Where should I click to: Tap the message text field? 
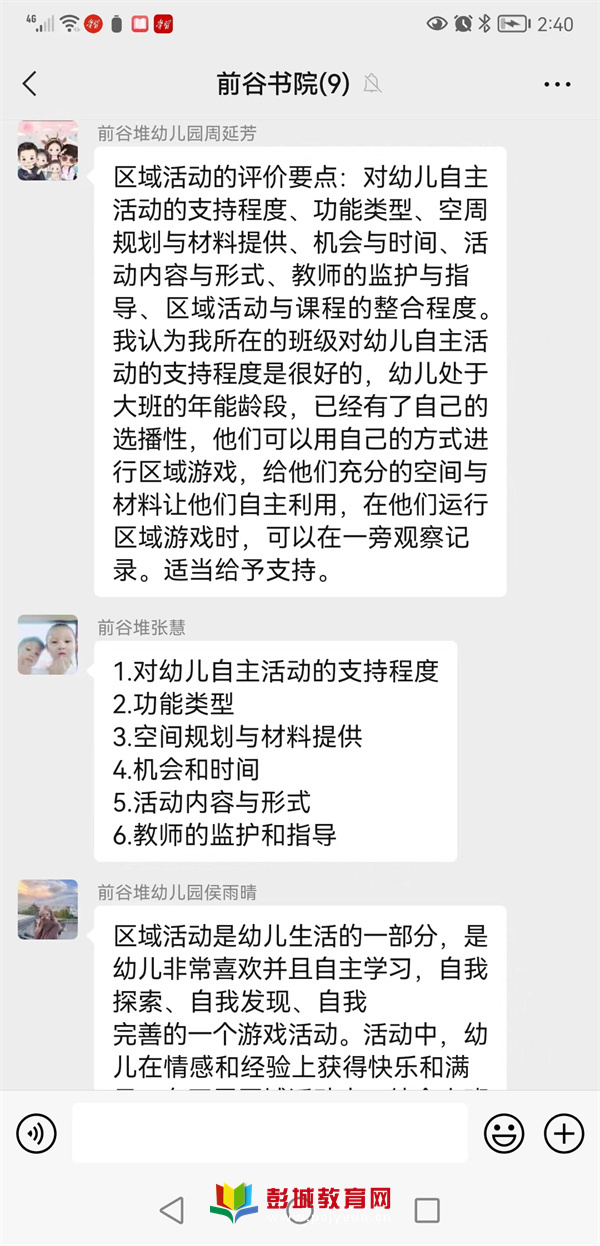[x=270, y=1133]
